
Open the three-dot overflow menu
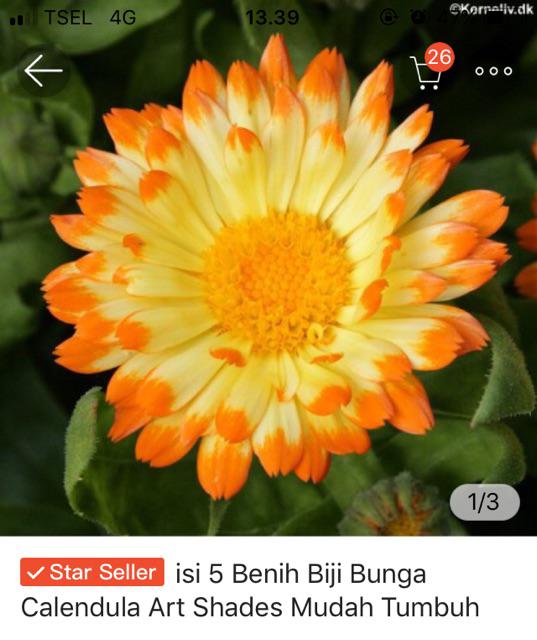click(493, 71)
